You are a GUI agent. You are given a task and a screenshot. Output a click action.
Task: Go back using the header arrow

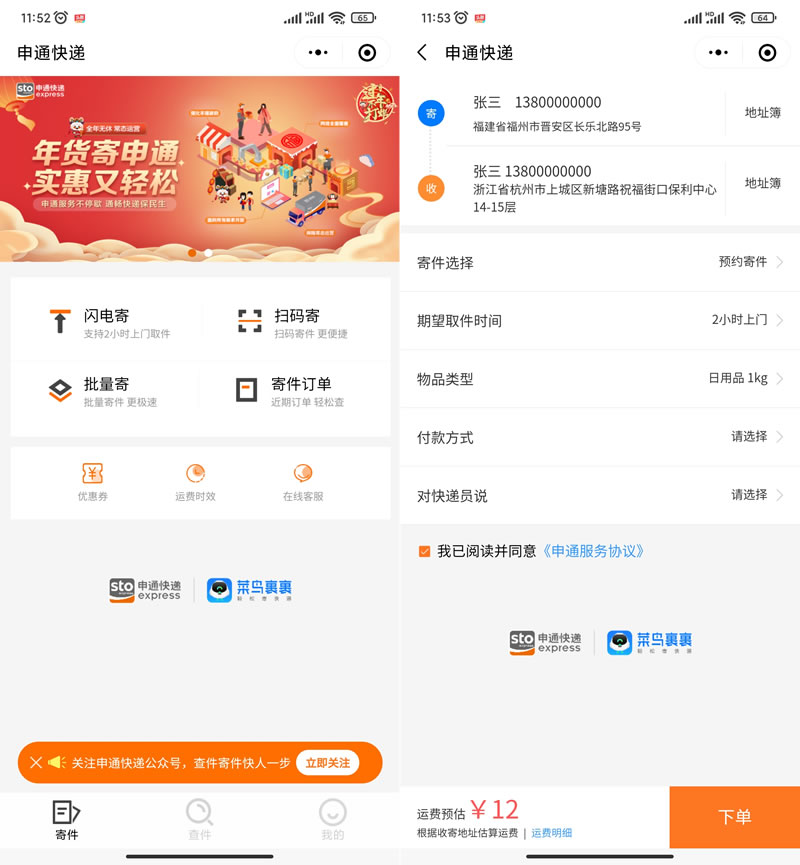(422, 53)
